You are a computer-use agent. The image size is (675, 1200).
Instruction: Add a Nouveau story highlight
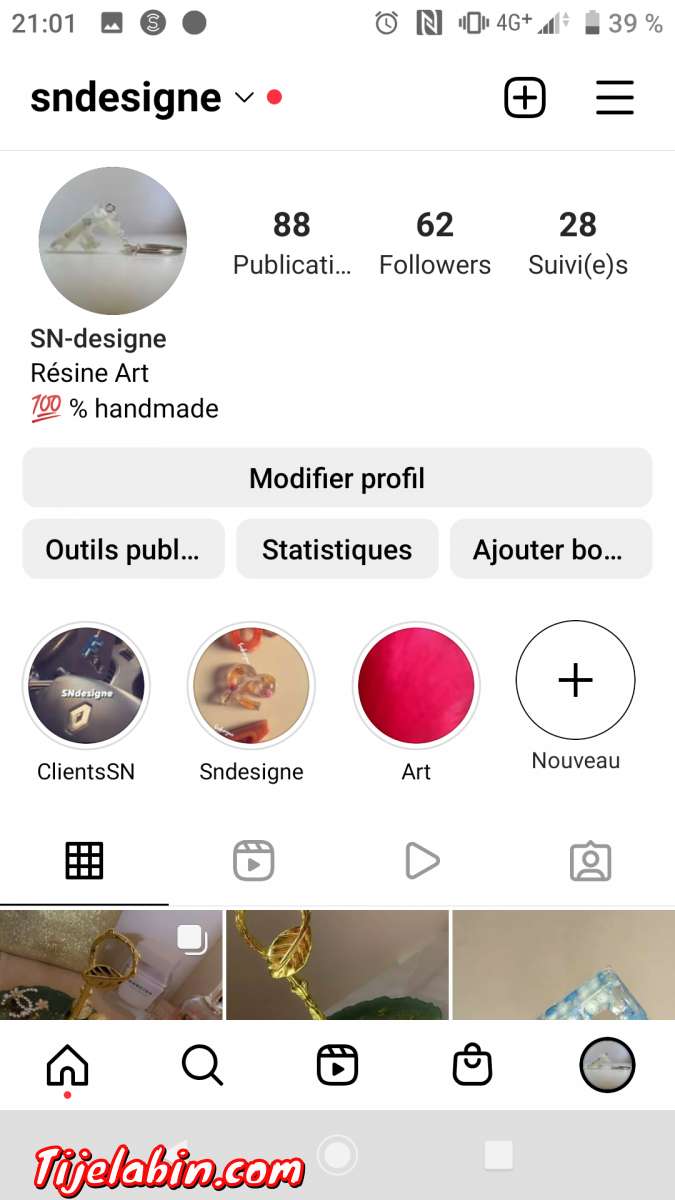(x=575, y=680)
